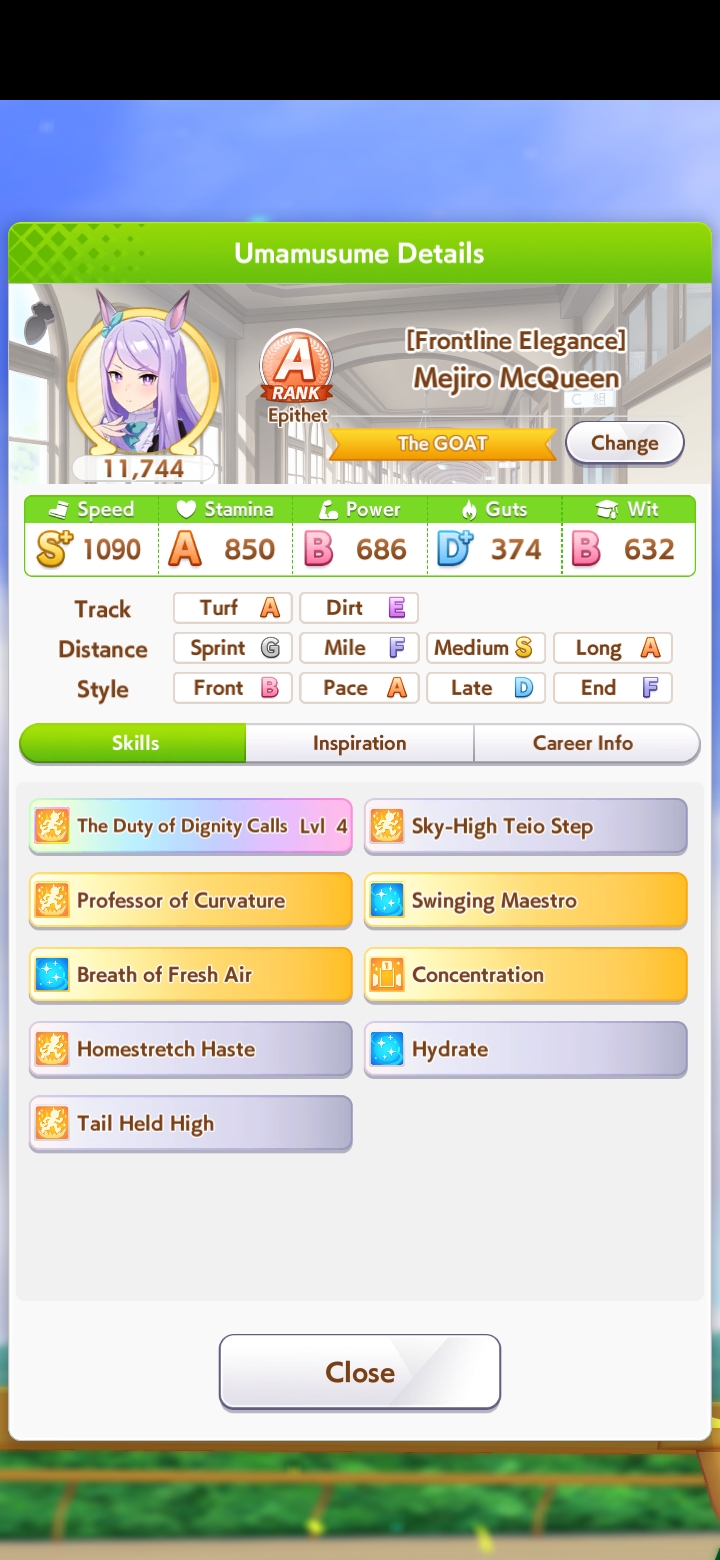View the Concentration skill details
Image resolution: width=720 pixels, height=1560 pixels.
pyautogui.click(x=525, y=975)
